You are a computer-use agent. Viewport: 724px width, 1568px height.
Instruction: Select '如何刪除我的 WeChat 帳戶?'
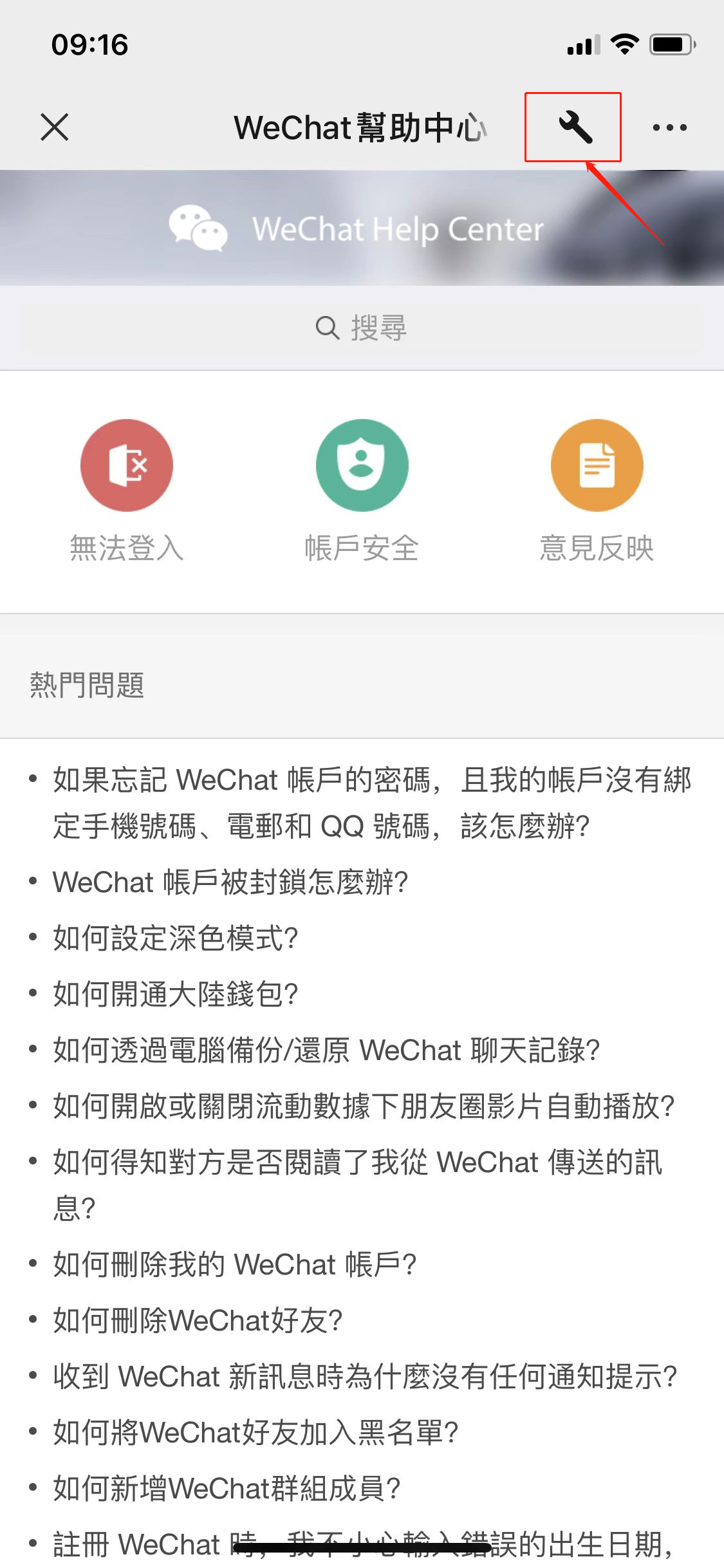coord(235,1264)
